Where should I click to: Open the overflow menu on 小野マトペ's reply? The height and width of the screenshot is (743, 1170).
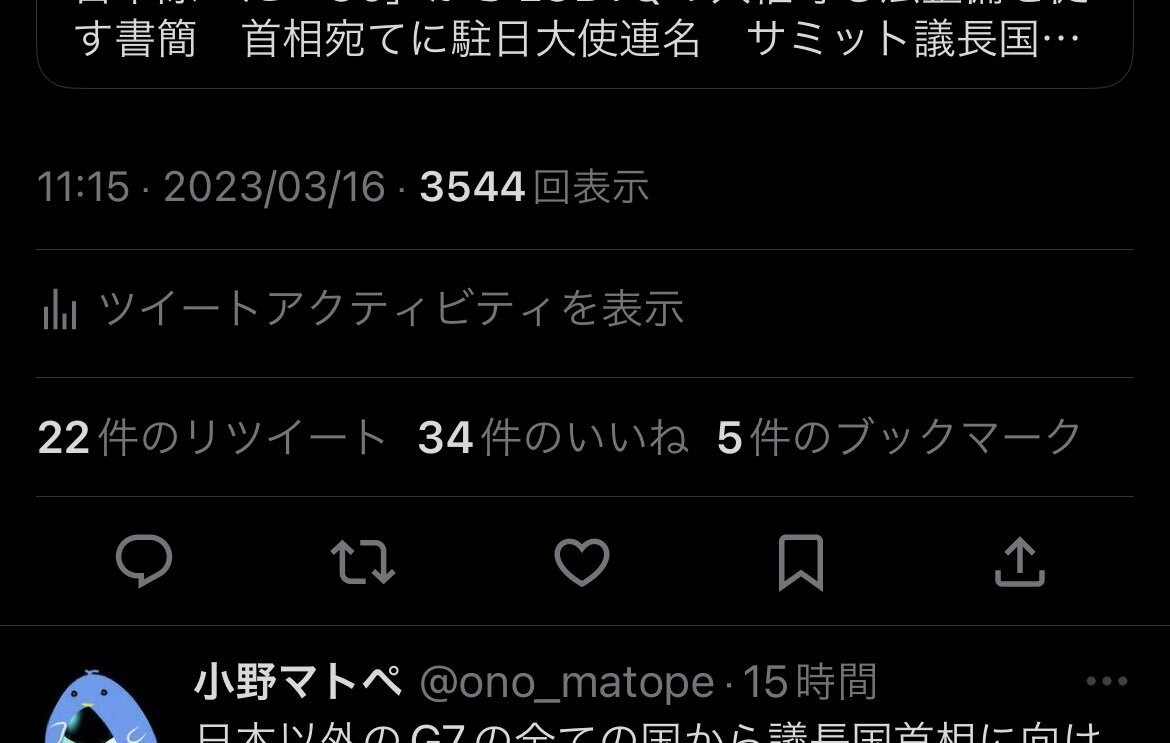click(1106, 682)
